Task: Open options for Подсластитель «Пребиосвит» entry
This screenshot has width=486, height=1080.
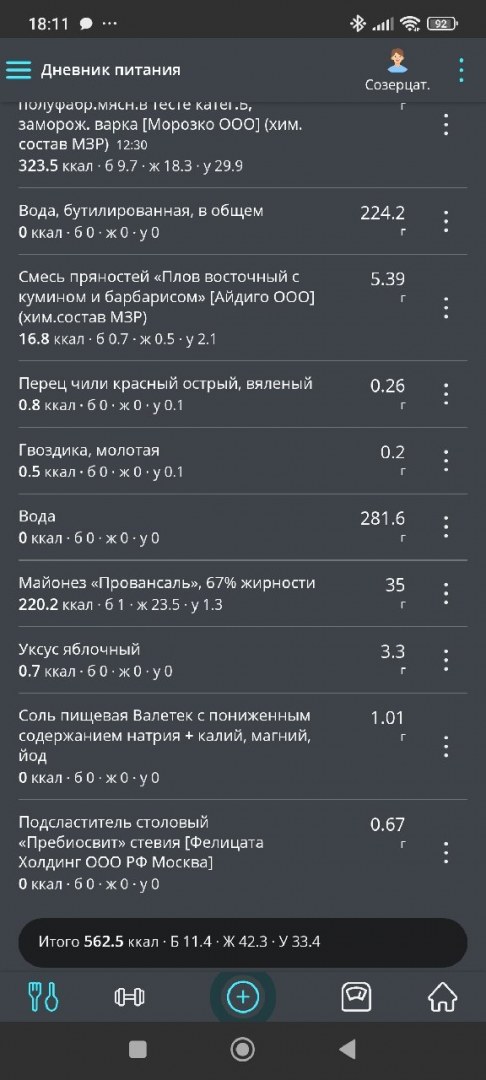Action: pos(446,853)
